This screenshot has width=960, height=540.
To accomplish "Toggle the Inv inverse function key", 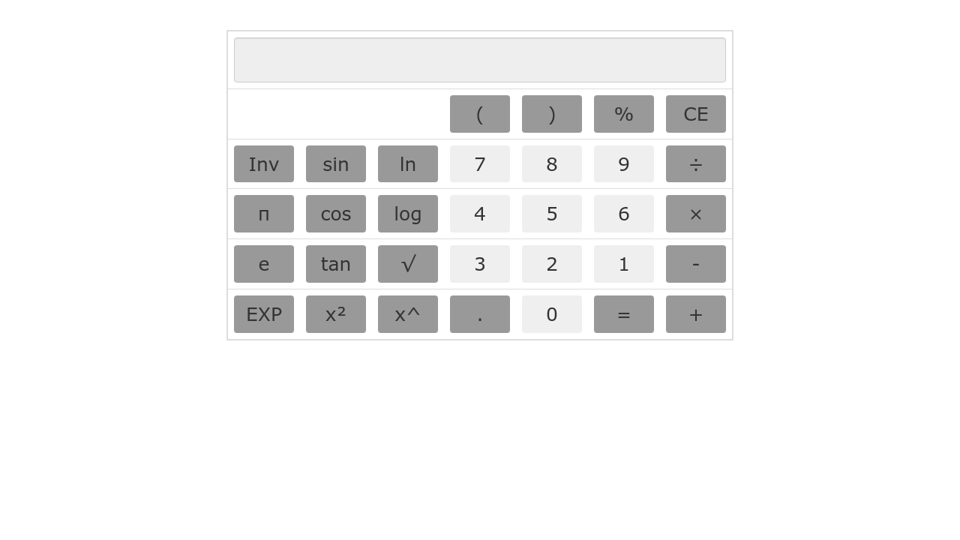I will 263,164.
